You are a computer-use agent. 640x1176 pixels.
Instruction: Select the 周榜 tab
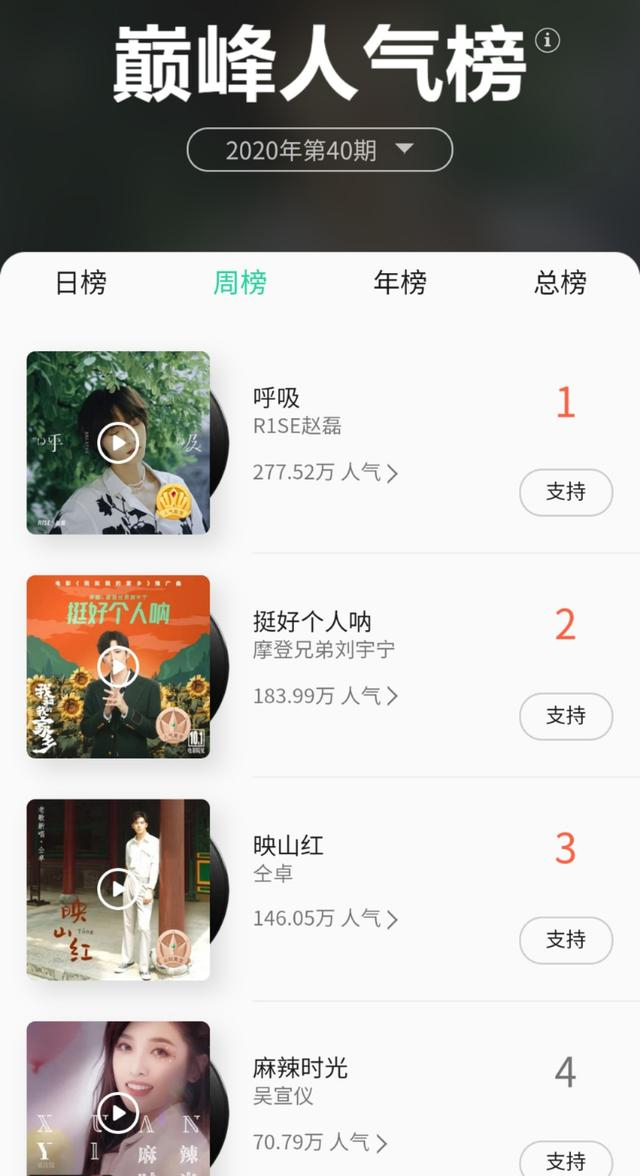pos(240,283)
